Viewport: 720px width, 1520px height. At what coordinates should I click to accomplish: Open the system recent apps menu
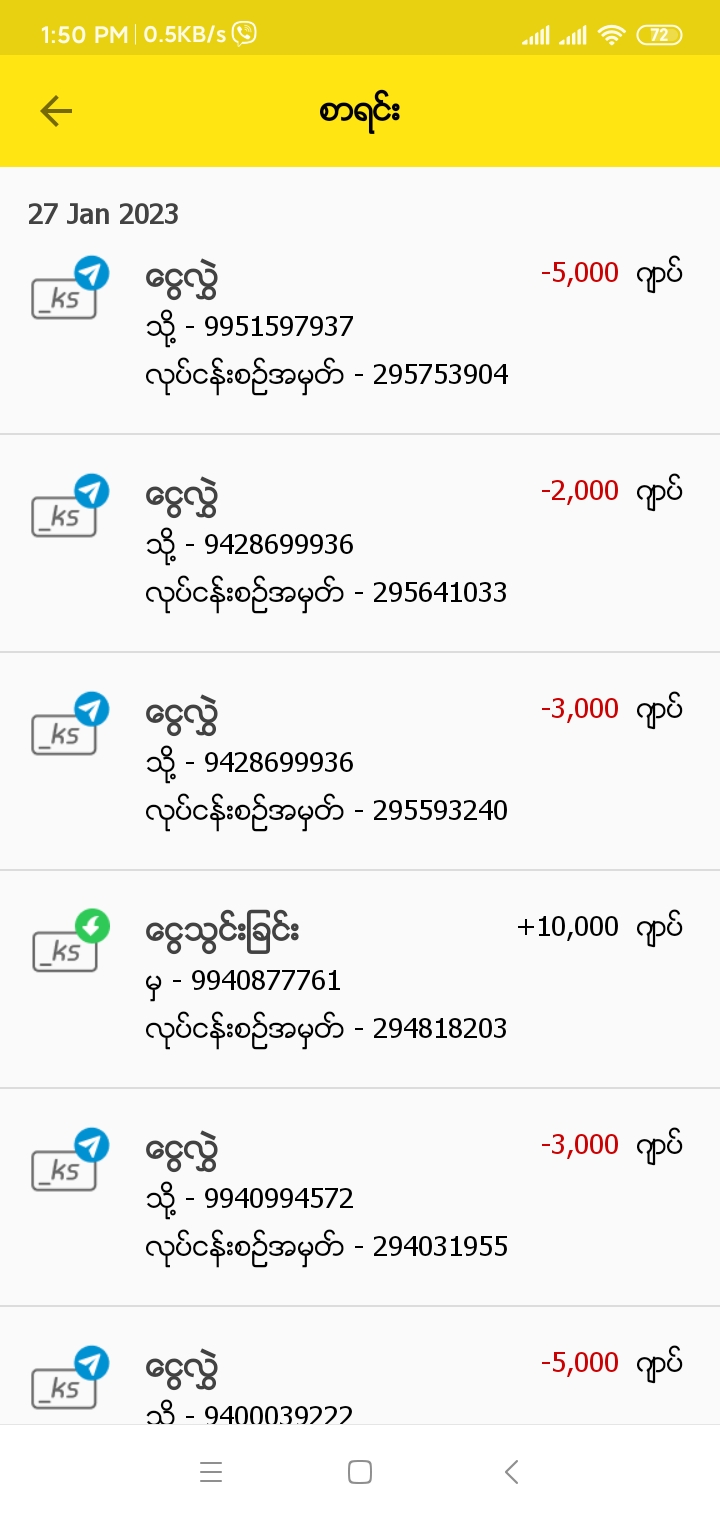(210, 1472)
